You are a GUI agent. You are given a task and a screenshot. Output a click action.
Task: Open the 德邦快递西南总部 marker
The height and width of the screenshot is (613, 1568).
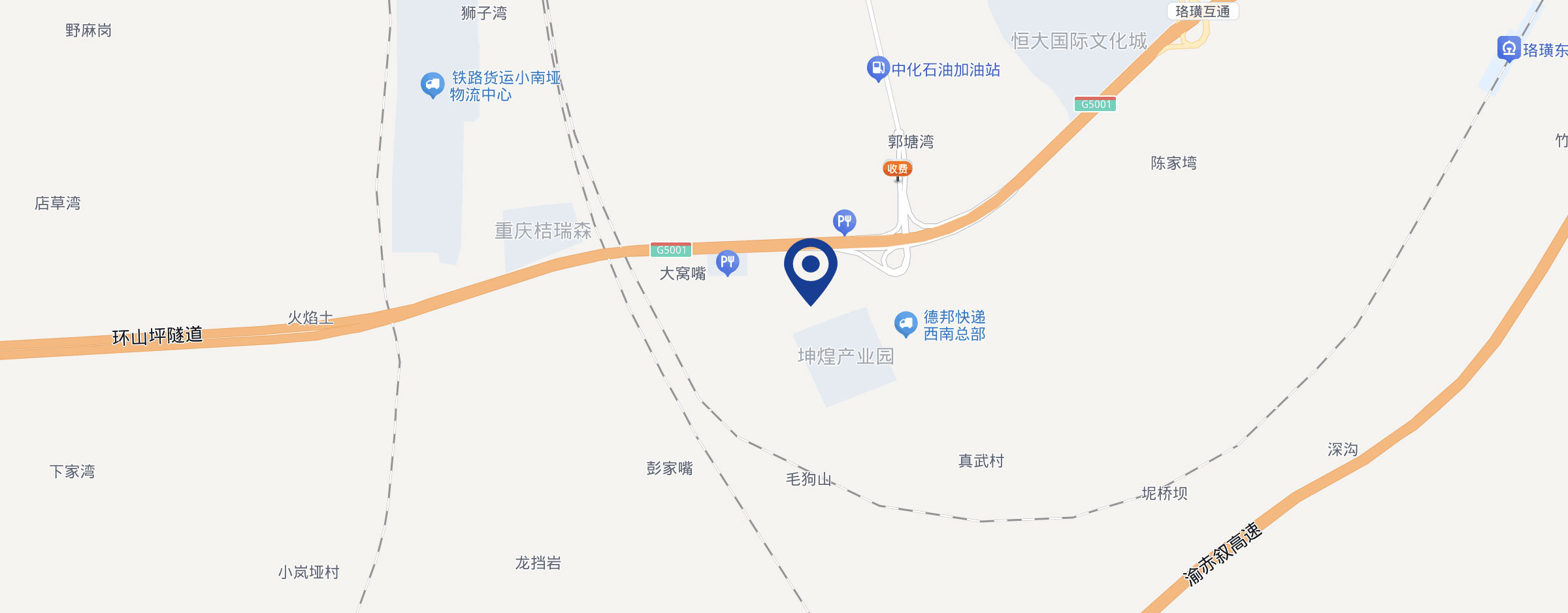[x=906, y=323]
